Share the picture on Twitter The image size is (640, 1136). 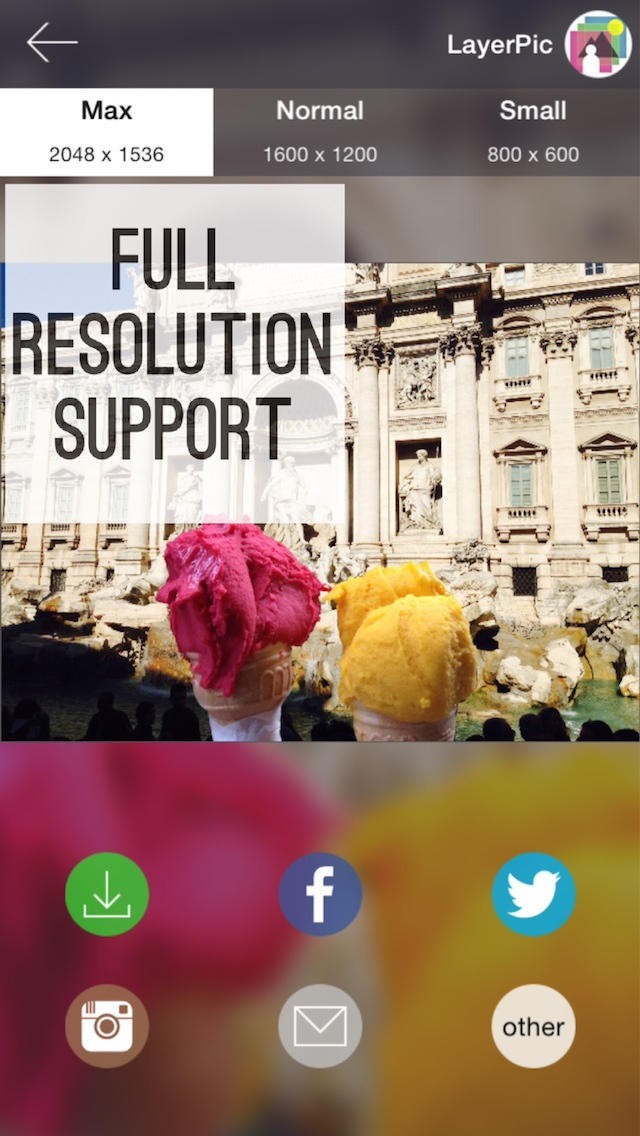point(533,894)
